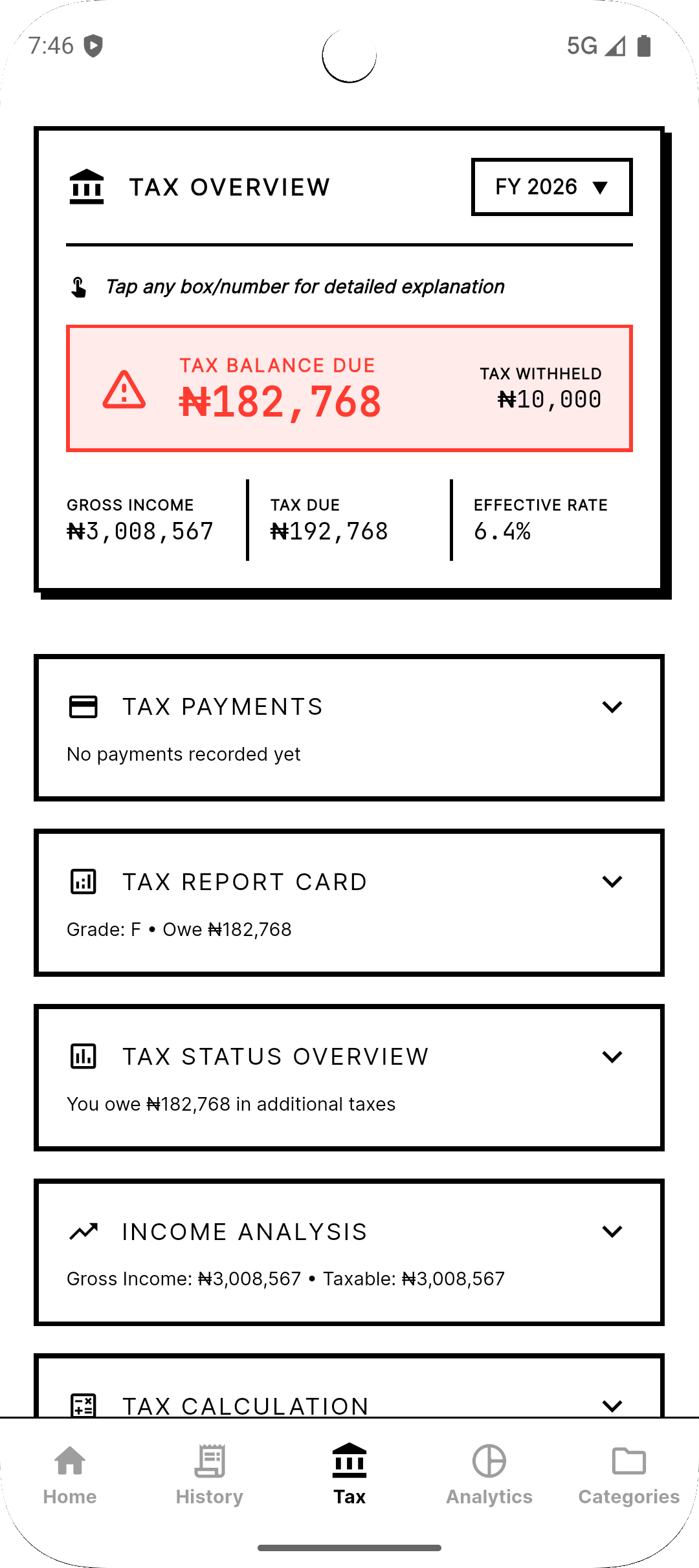The height and width of the screenshot is (1568, 699).
Task: Tap the trending arrow icon beside Income Analysis
Action: (83, 1231)
